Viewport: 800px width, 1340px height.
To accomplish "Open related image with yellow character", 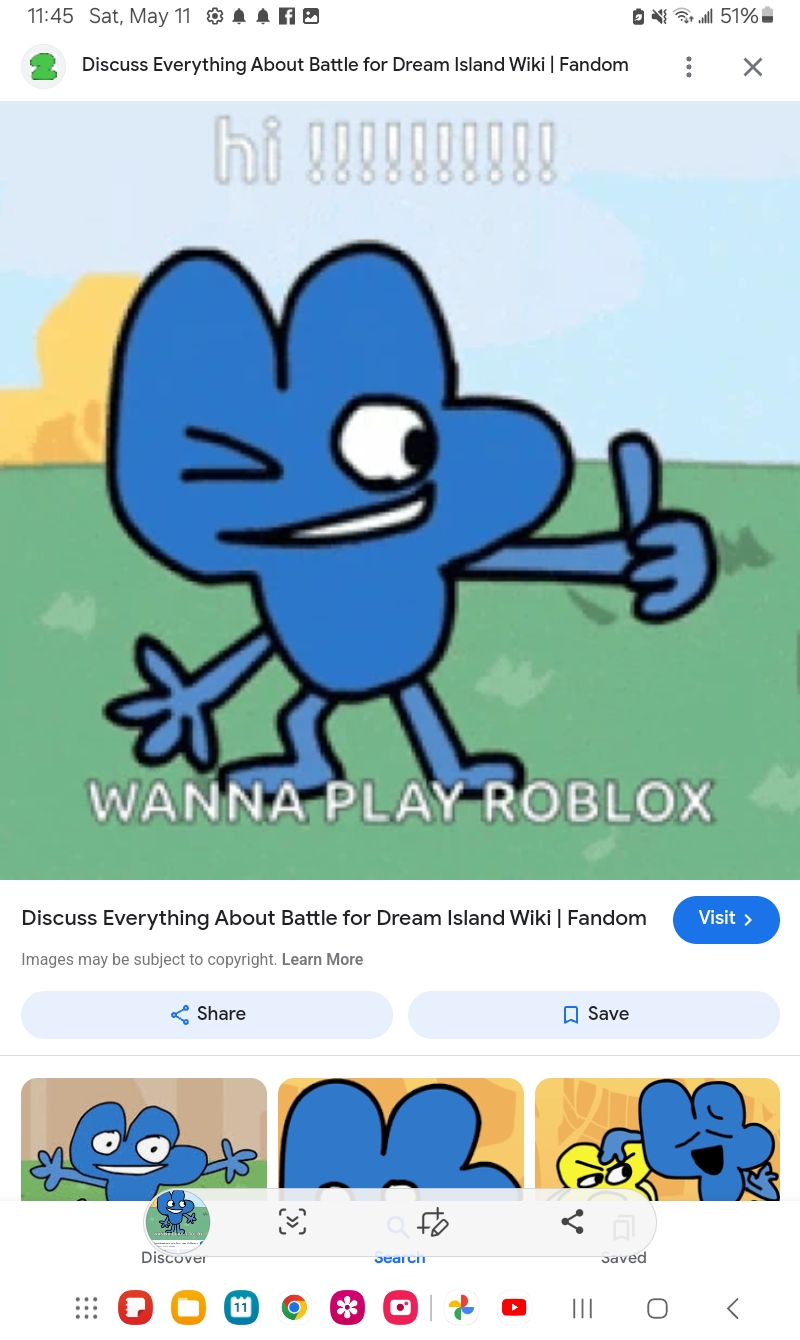I will [x=657, y=1138].
